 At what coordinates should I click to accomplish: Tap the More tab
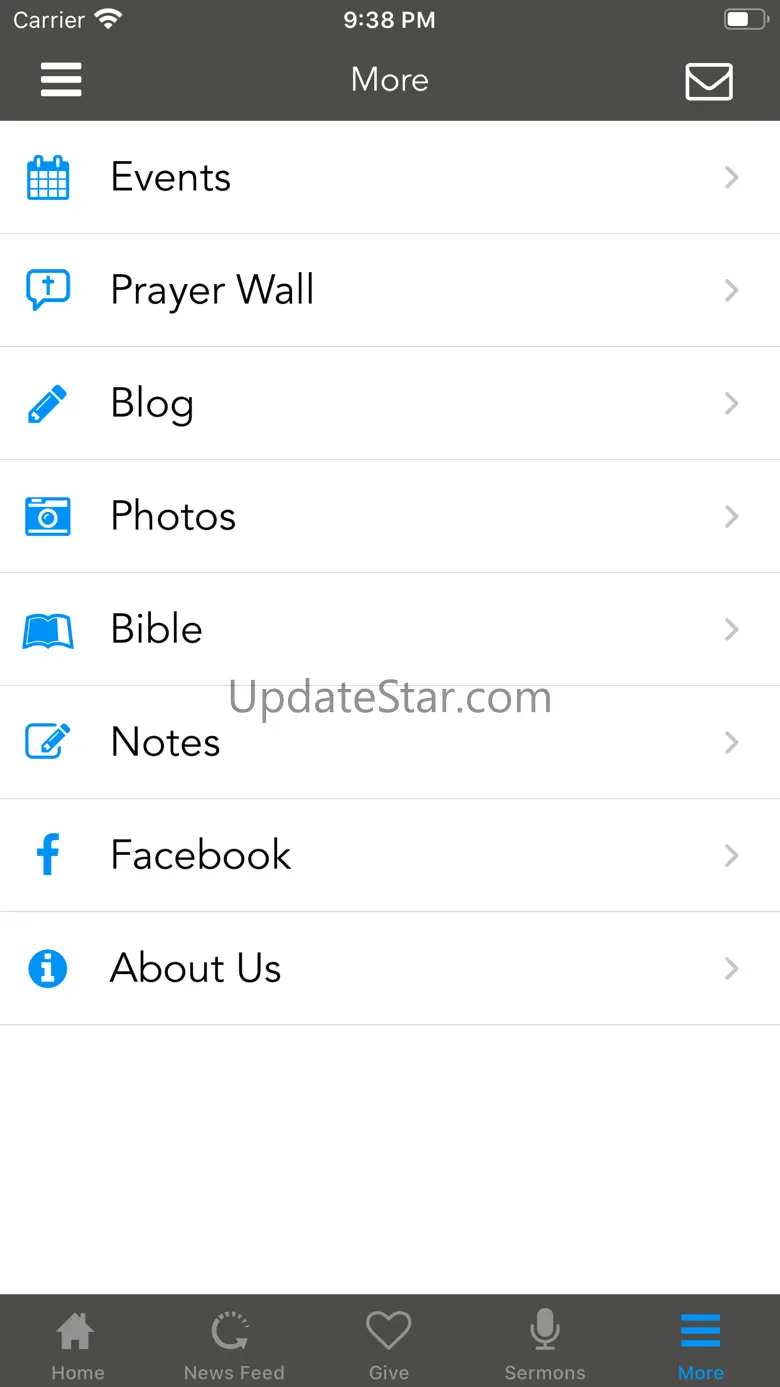(x=701, y=1345)
